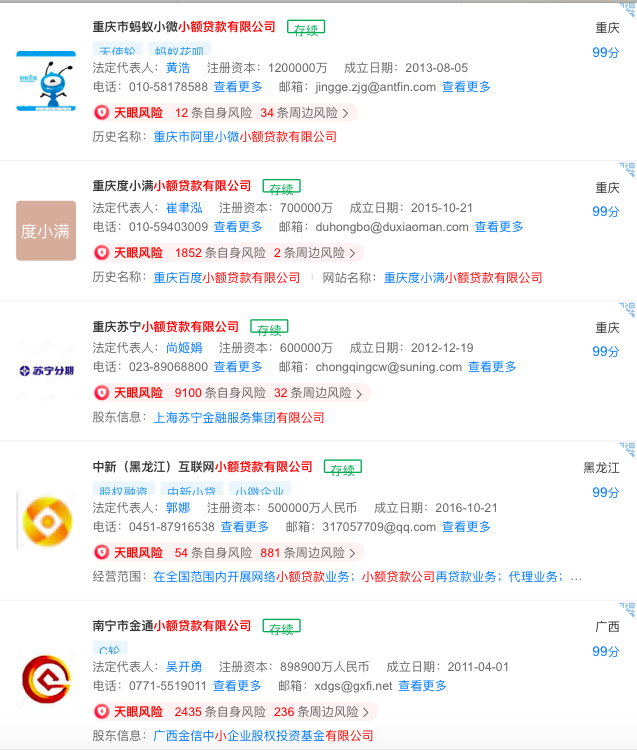The height and width of the screenshot is (750, 637).
Task: Open shareholder 上海苏宁金融服务集团有限公司
Action: [239, 417]
